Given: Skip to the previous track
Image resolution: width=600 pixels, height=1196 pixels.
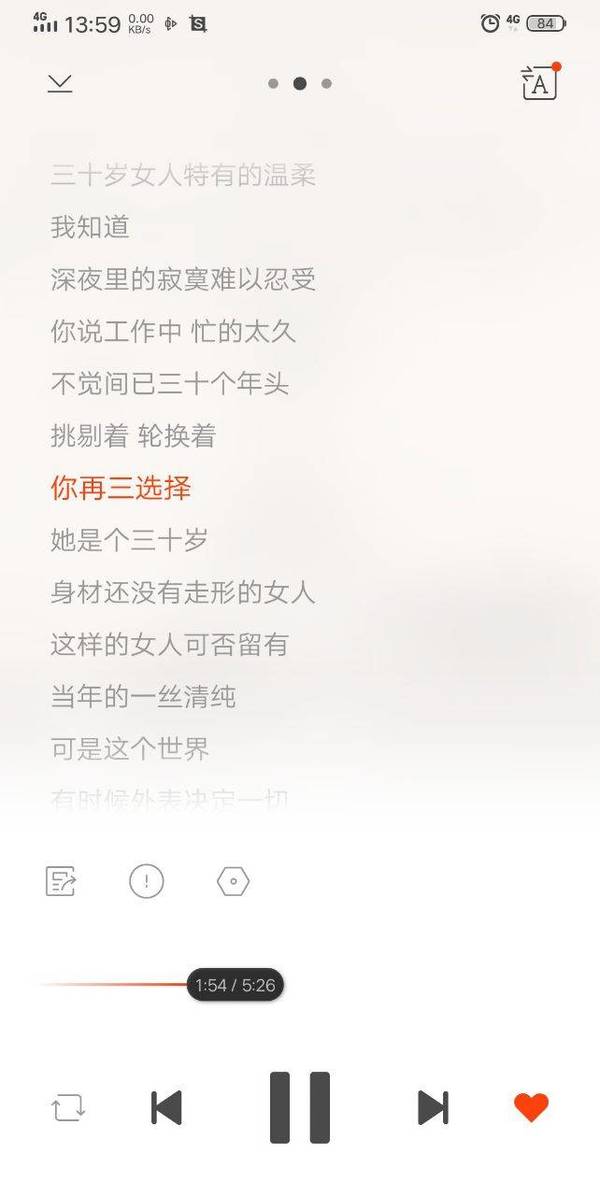Looking at the screenshot, I should [x=166, y=1107].
